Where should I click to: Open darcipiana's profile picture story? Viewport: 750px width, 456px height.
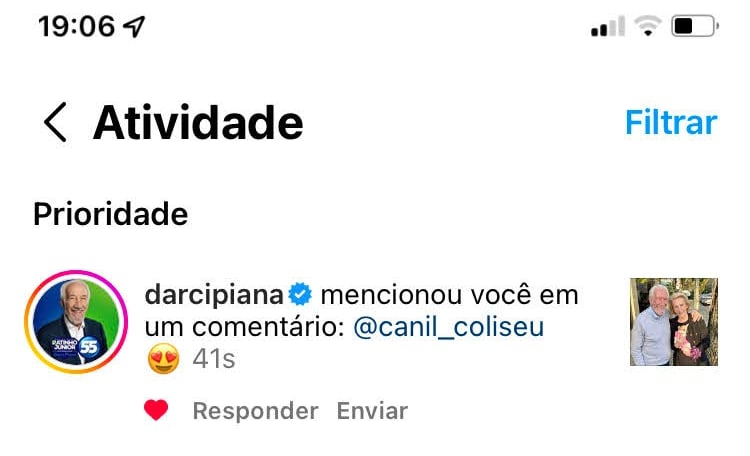[75, 322]
